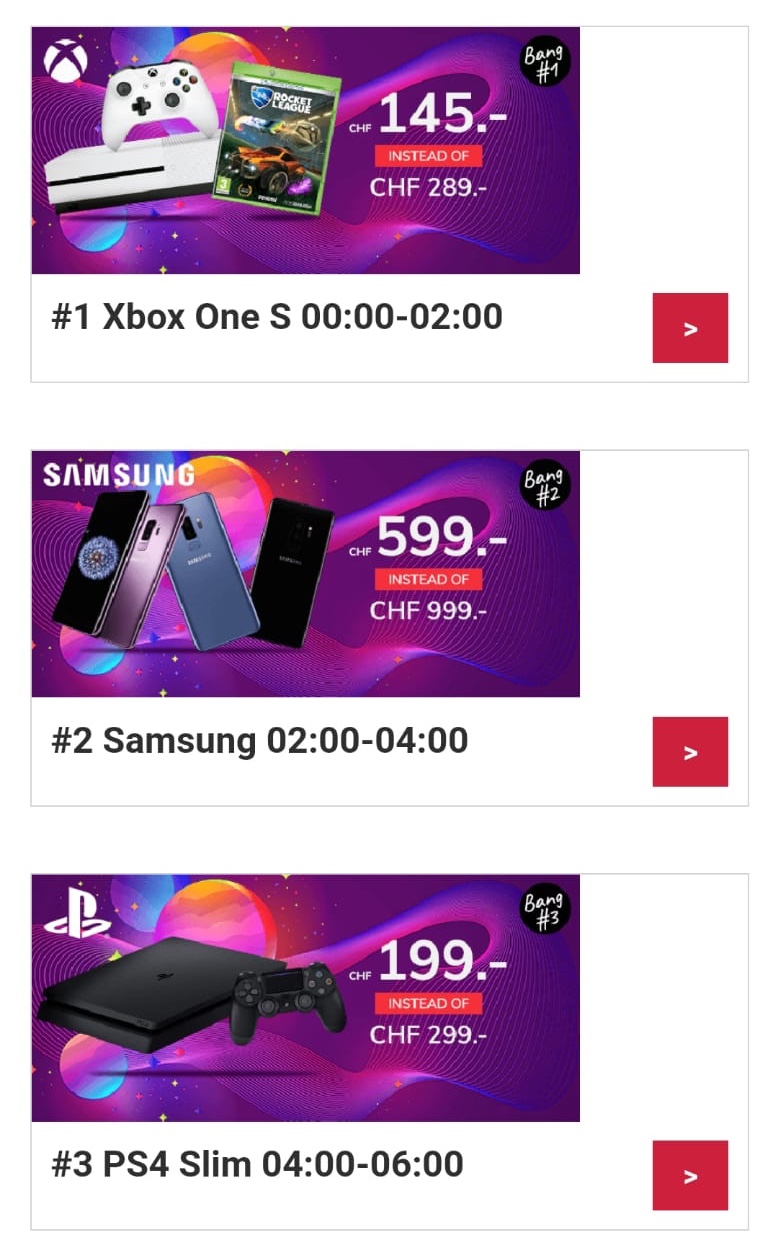Open the Samsung deal banner
This screenshot has height=1255, width=778.
305,573
